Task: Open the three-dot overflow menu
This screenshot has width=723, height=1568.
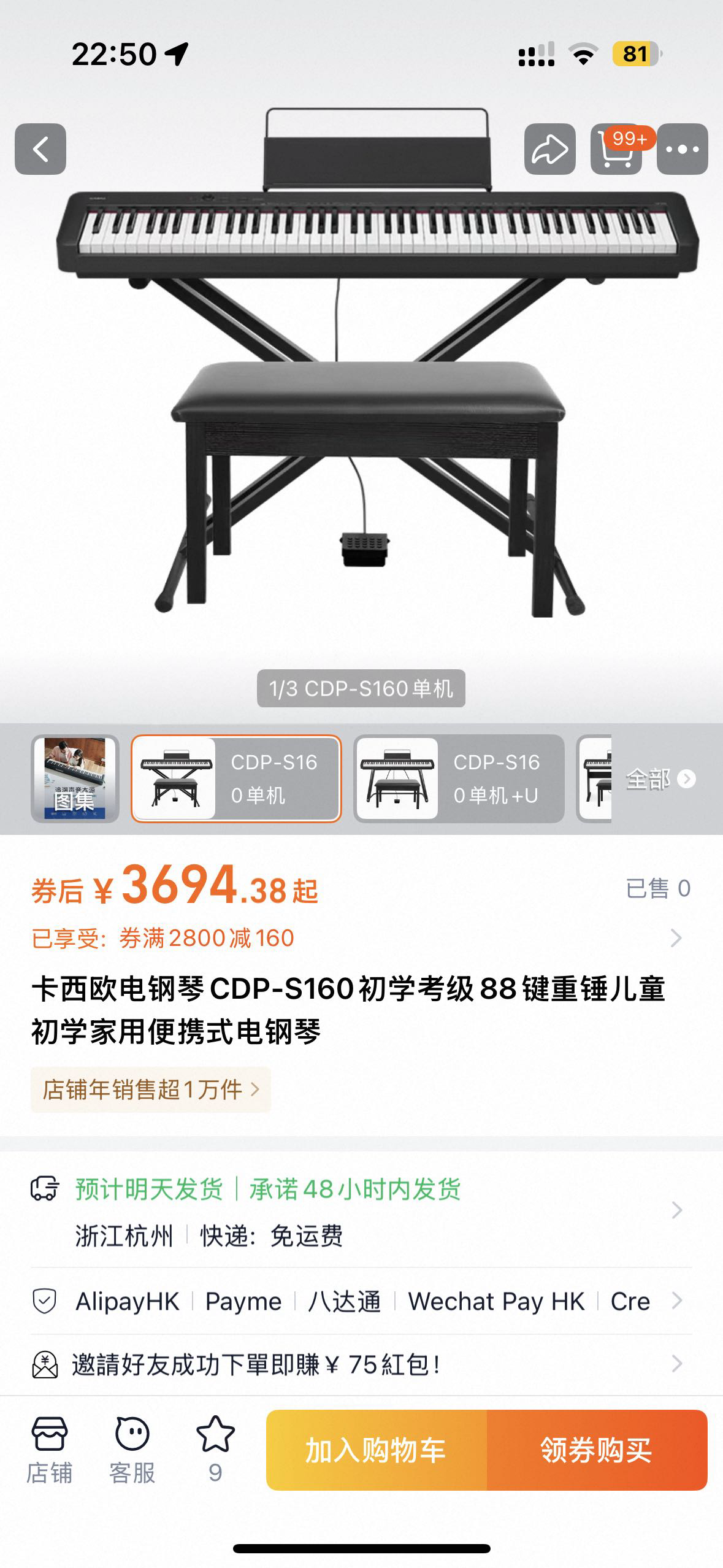Action: [x=682, y=149]
